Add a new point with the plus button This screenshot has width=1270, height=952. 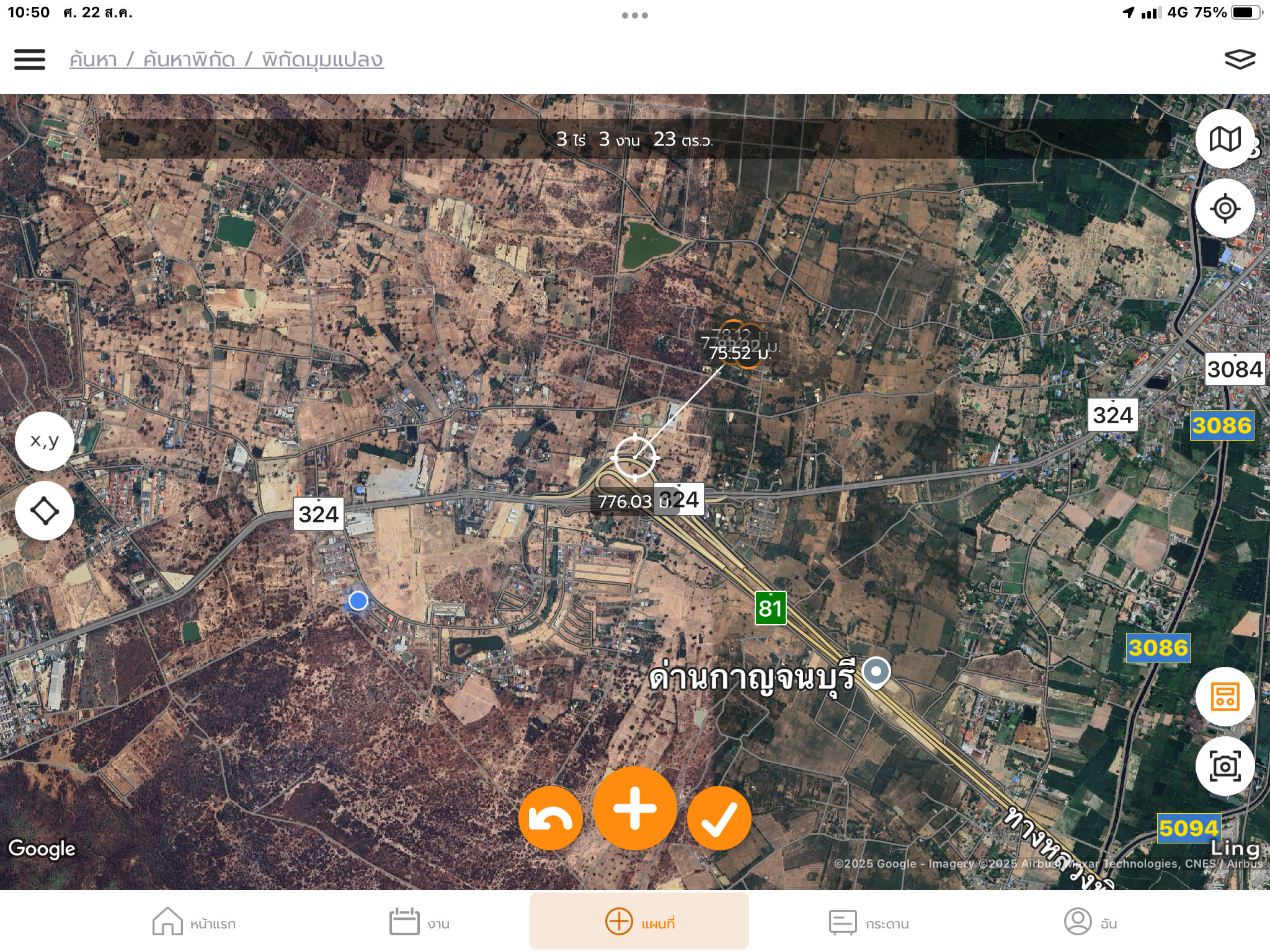pos(634,808)
